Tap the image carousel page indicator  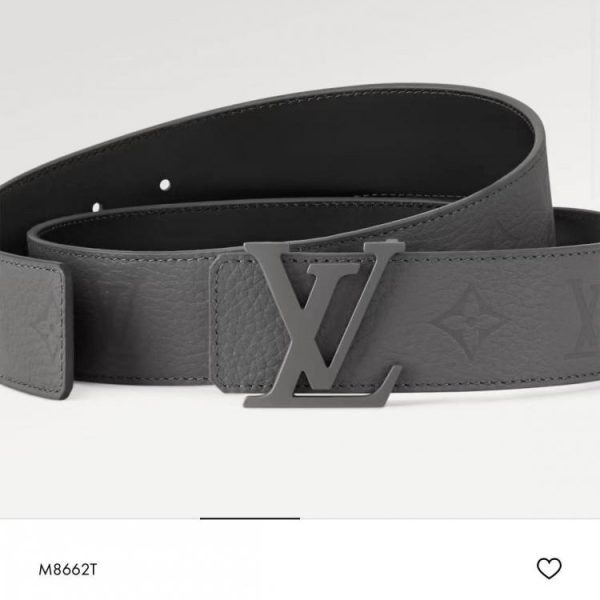point(249,518)
